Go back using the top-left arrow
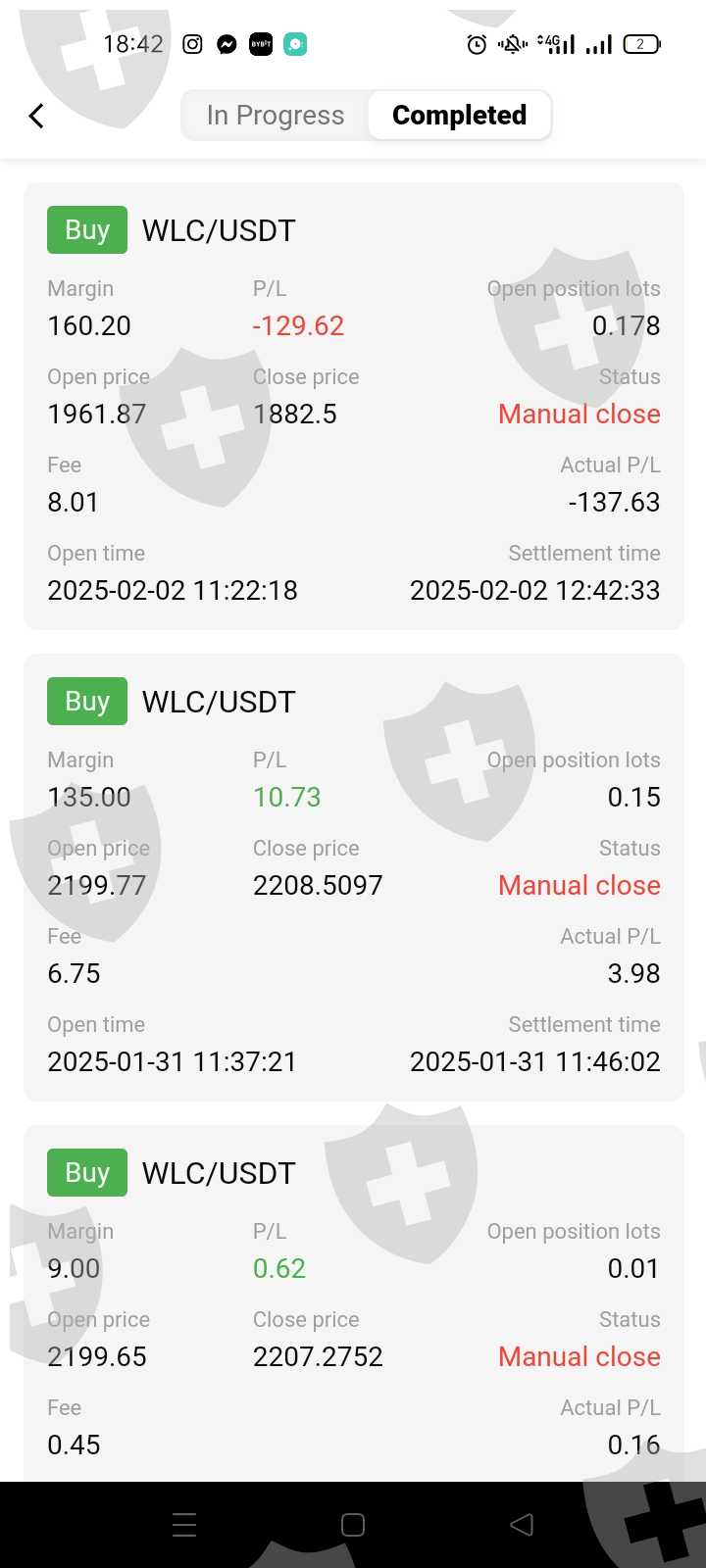Image resolution: width=706 pixels, height=1568 pixels. (36, 116)
